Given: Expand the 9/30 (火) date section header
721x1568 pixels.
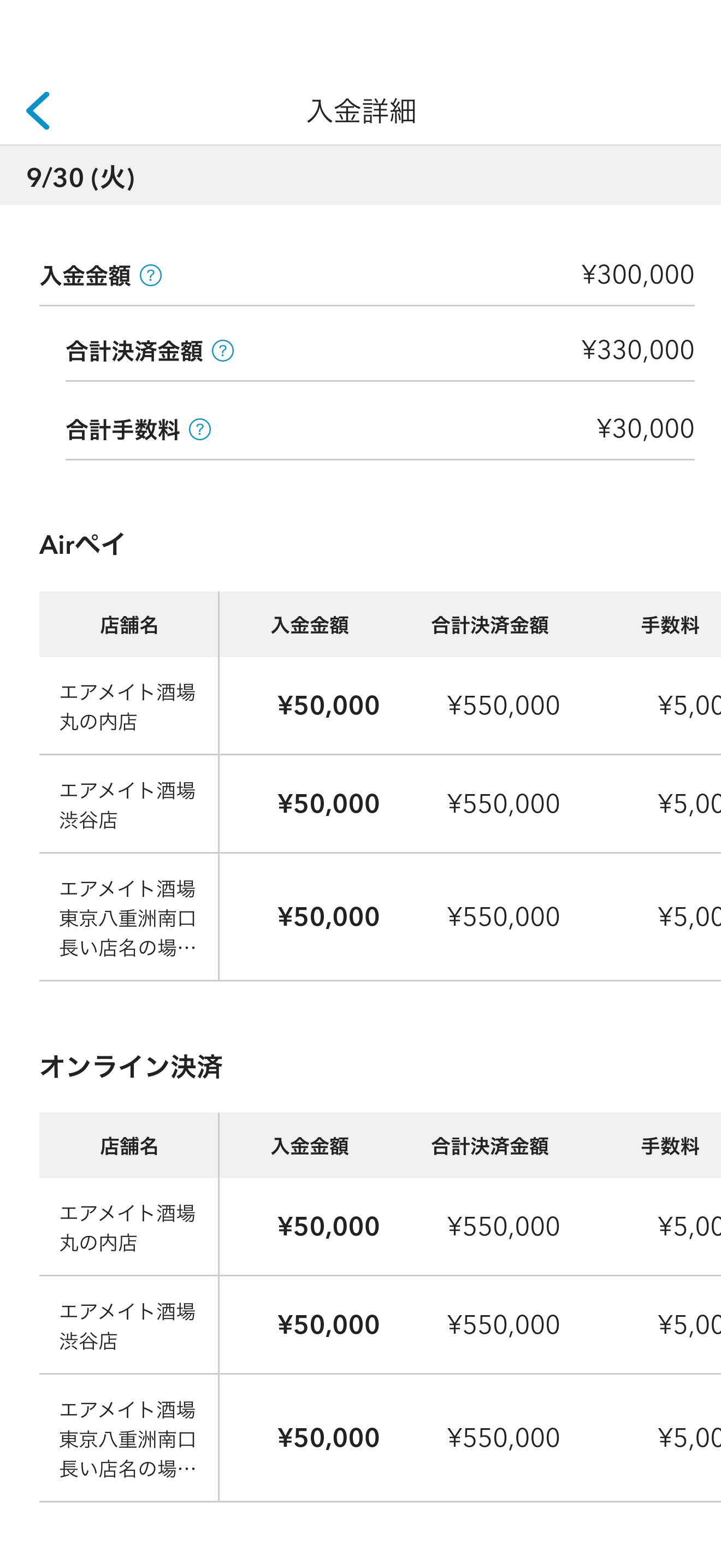Looking at the screenshot, I should click(x=84, y=177).
